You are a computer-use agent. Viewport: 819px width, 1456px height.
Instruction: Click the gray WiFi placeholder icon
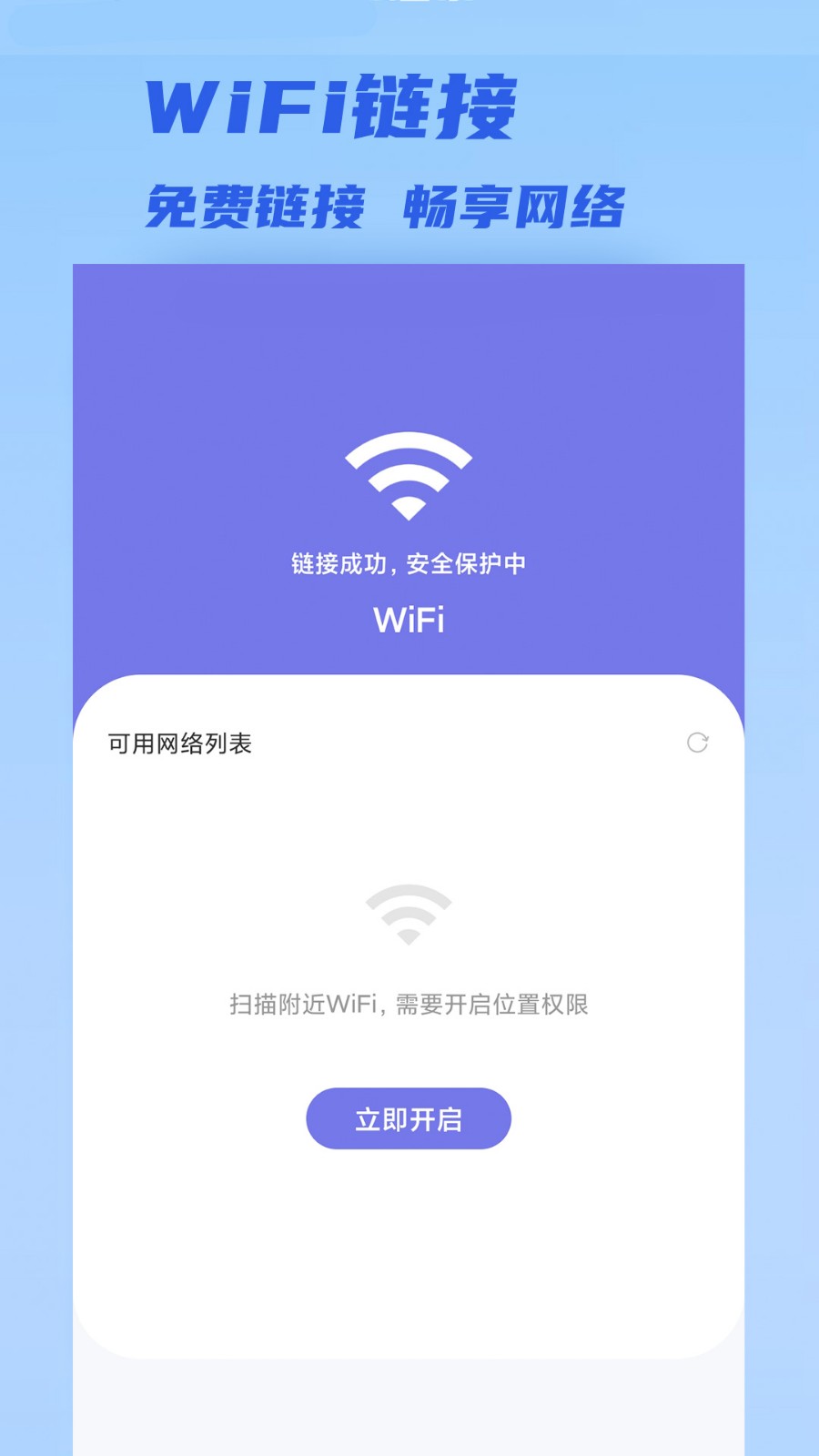point(408,913)
